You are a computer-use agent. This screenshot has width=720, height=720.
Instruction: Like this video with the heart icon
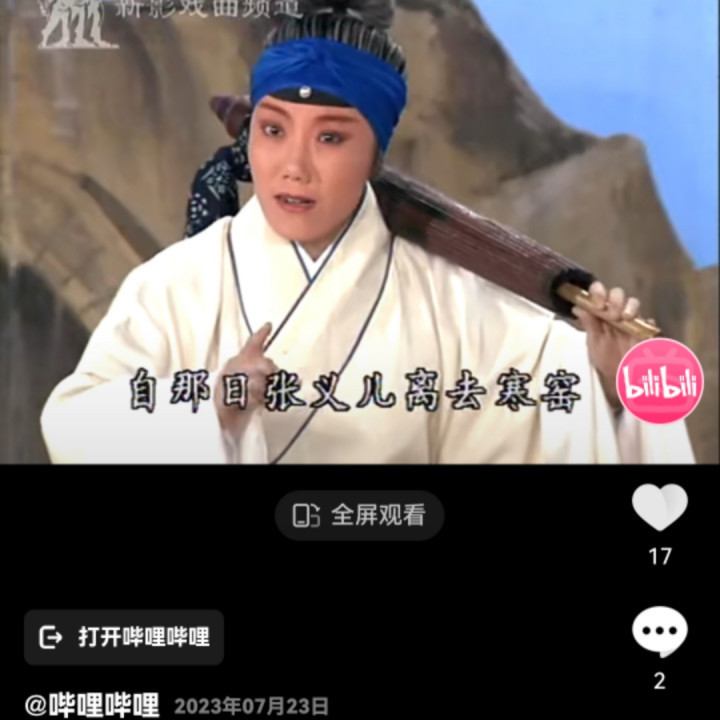click(659, 508)
